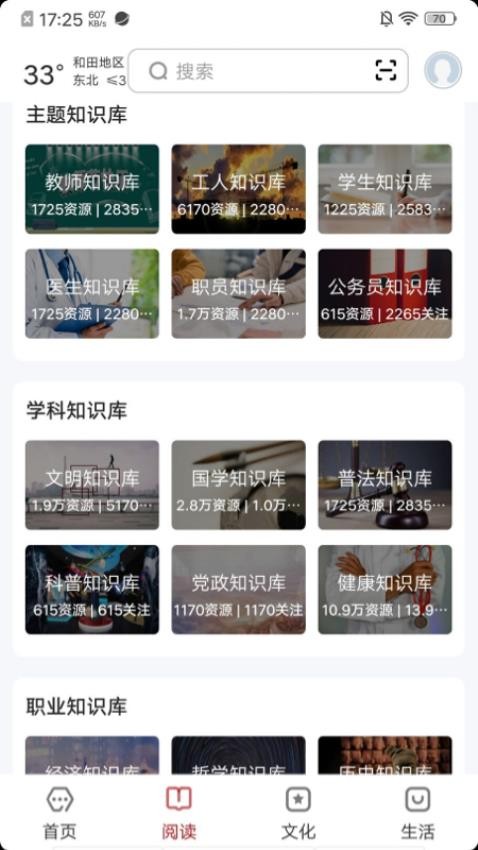The image size is (478, 850).
Task: Select the 医生知识库 tile
Action: (x=92, y=294)
